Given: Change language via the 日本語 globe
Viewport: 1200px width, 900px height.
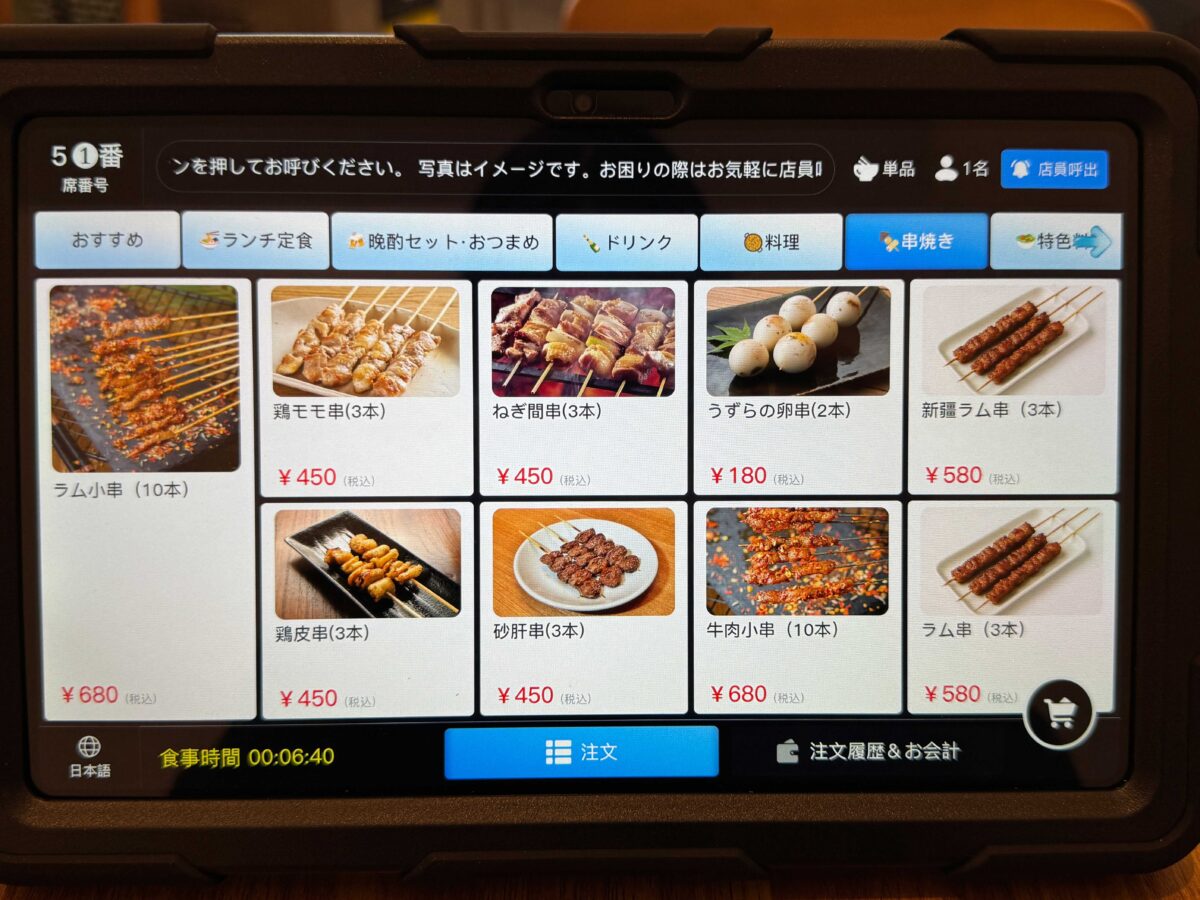Looking at the screenshot, I should pos(89,757).
